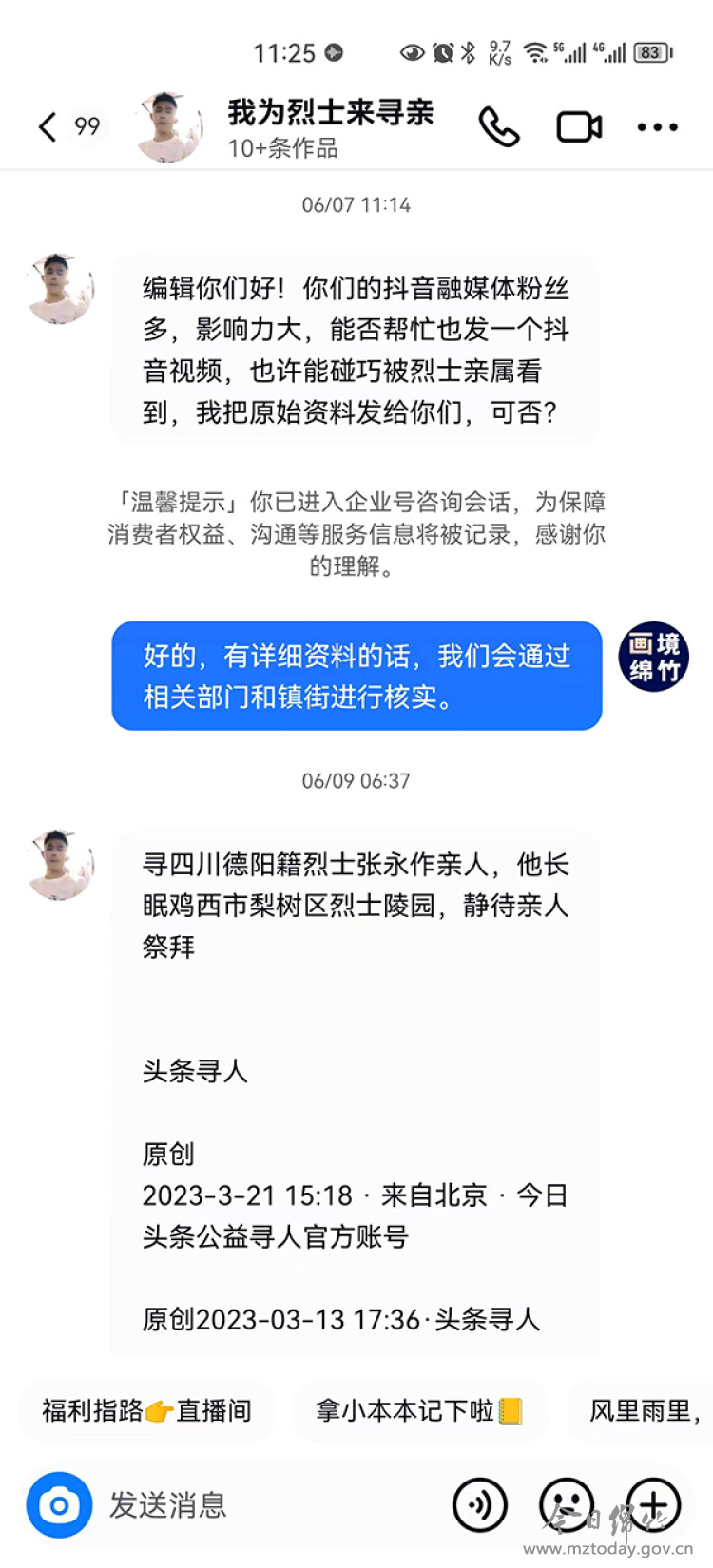Image resolution: width=713 pixels, height=1568 pixels.
Task: Open the camera from the message bar
Action: [59, 1504]
